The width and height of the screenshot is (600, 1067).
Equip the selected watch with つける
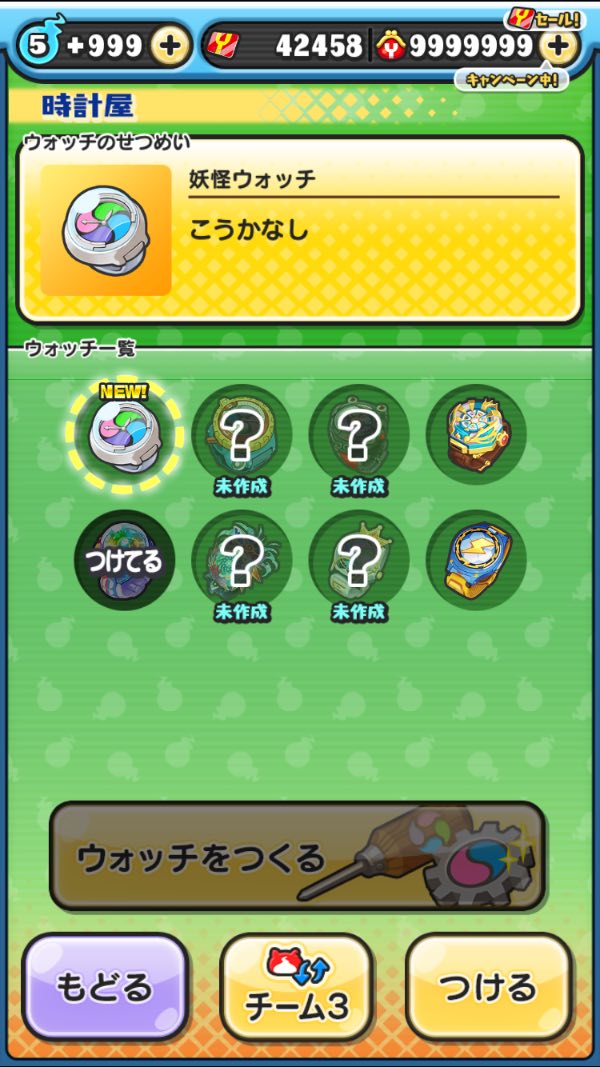point(488,987)
